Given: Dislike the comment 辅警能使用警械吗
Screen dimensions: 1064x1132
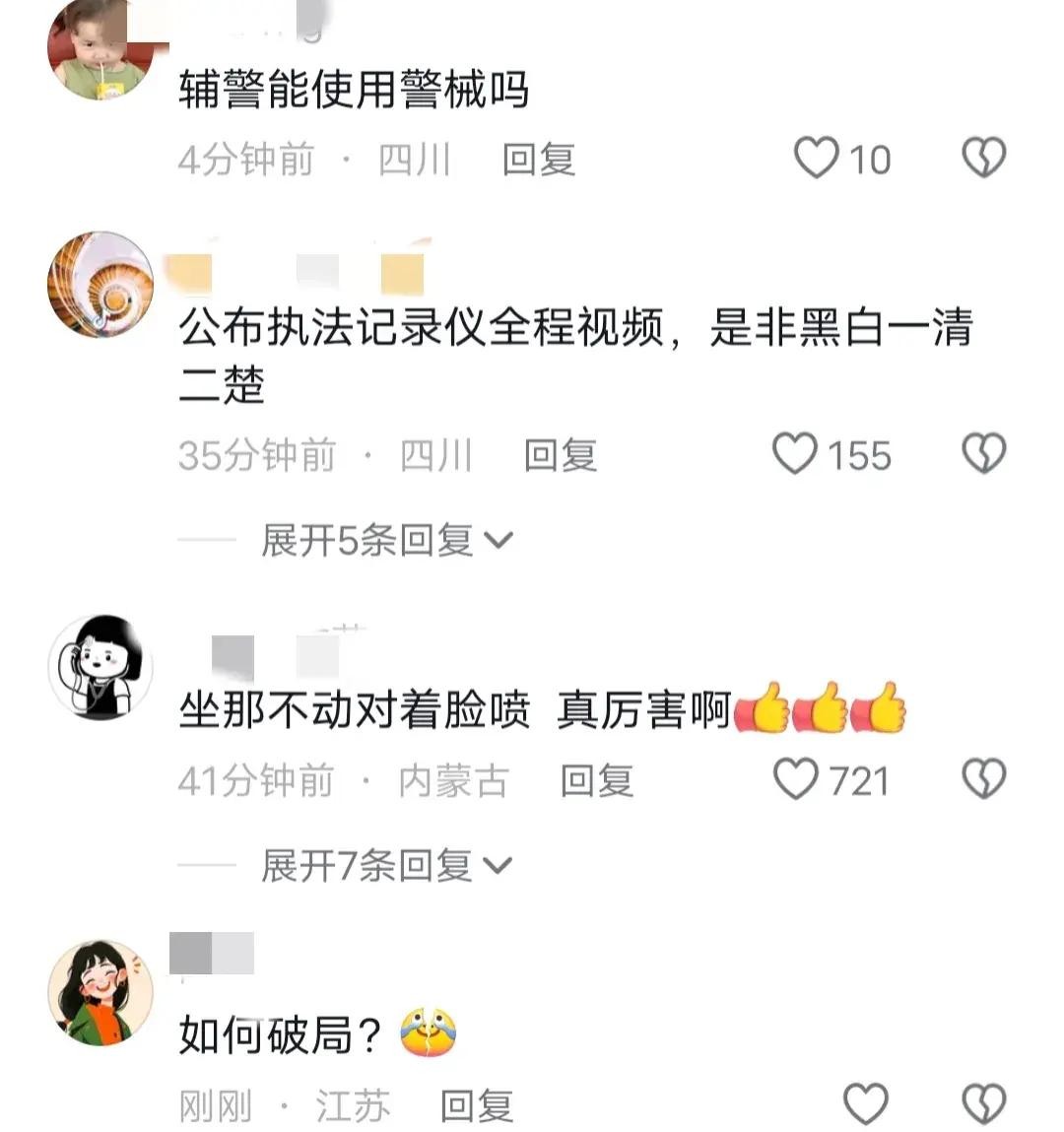Looking at the screenshot, I should point(983,159).
